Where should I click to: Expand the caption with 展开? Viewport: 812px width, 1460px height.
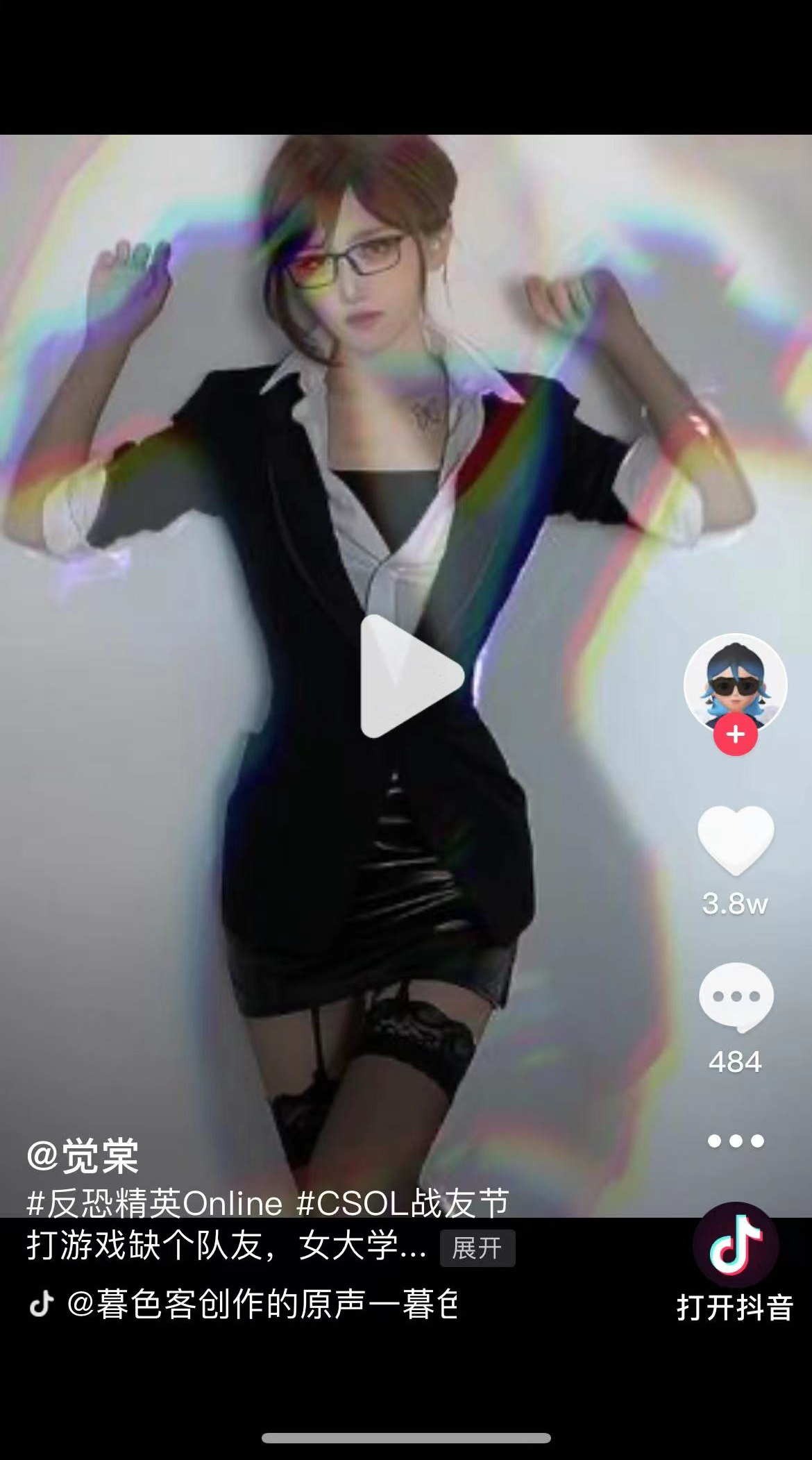pos(477,1248)
